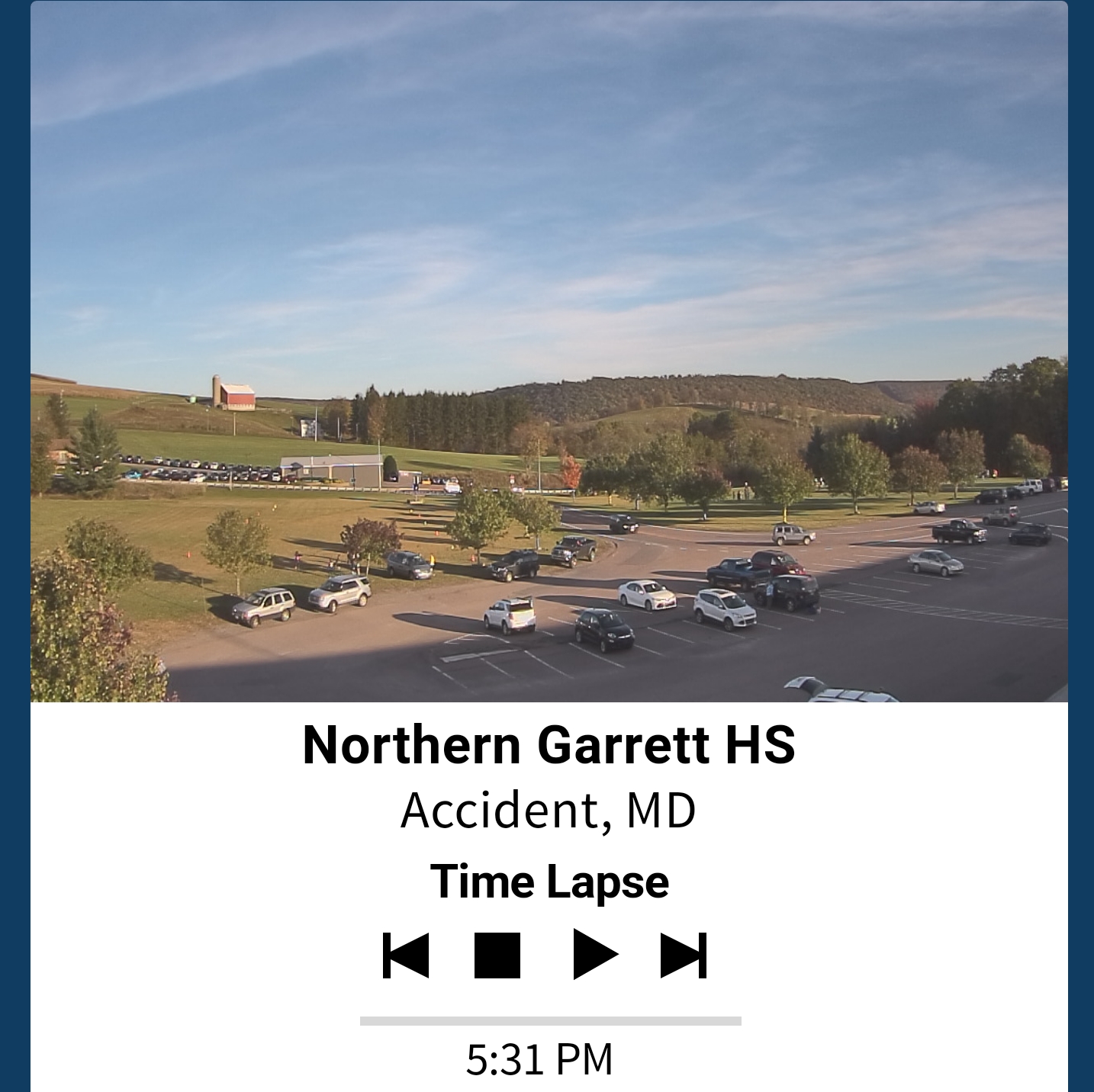This screenshot has width=1094, height=1092.
Task: Open the Northern Garrett HS camera image
Action: point(549,352)
